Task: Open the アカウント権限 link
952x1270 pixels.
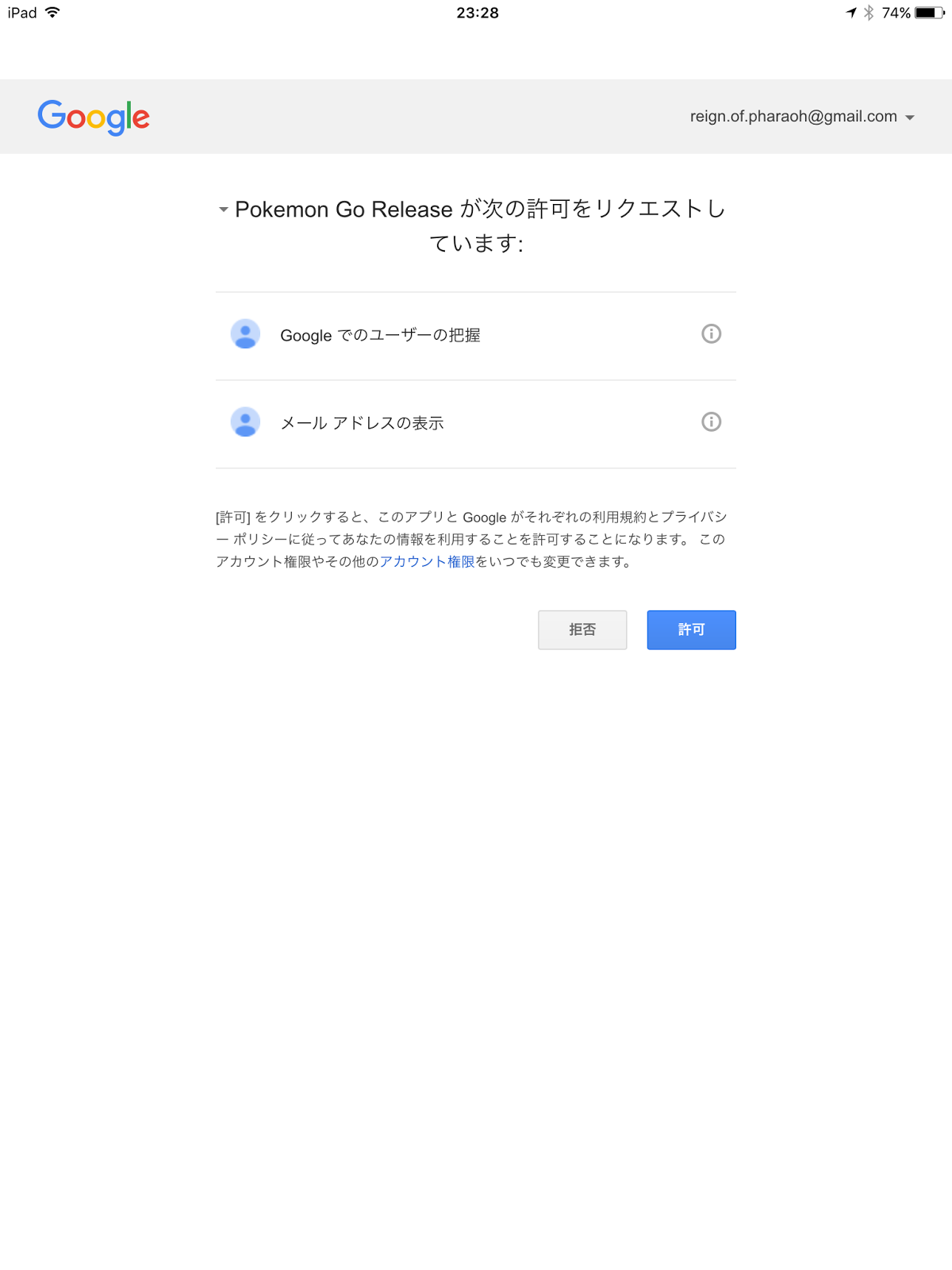Action: (427, 562)
